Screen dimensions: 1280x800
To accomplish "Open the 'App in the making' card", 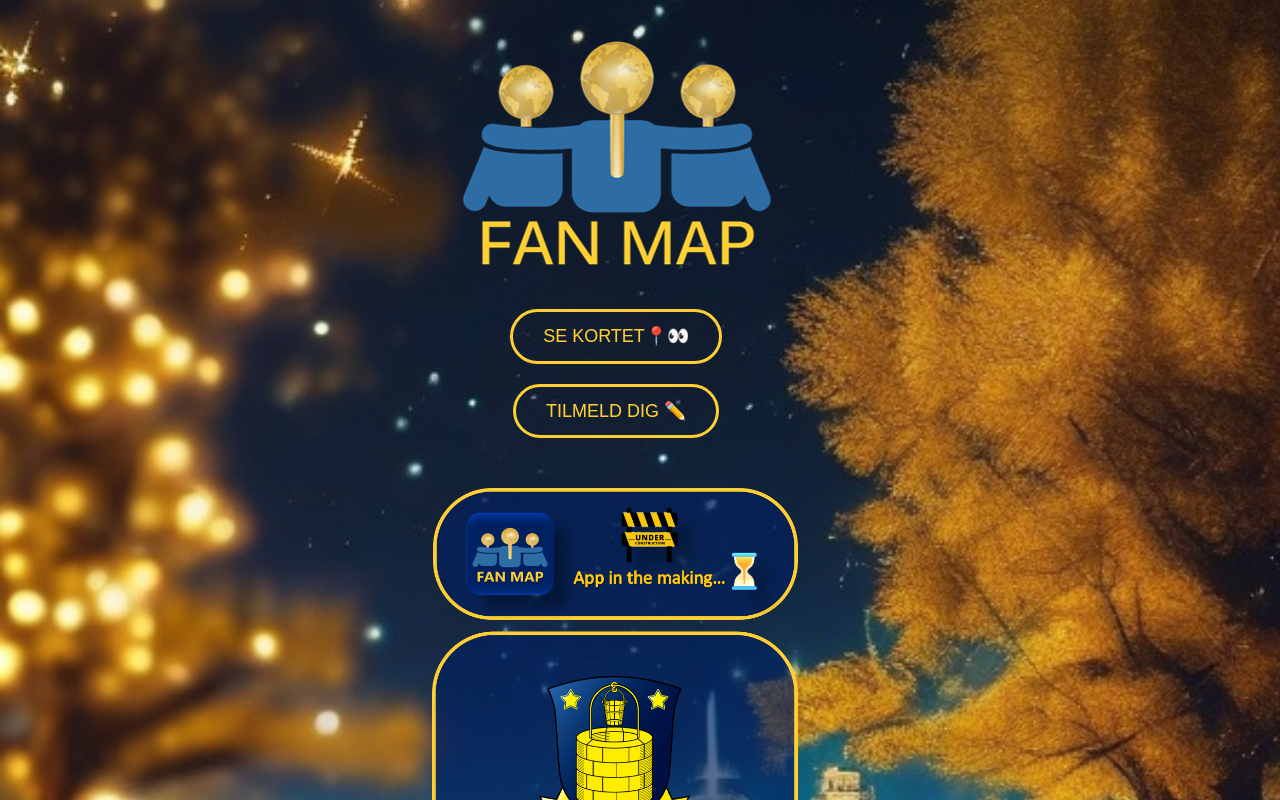I will (x=615, y=554).
